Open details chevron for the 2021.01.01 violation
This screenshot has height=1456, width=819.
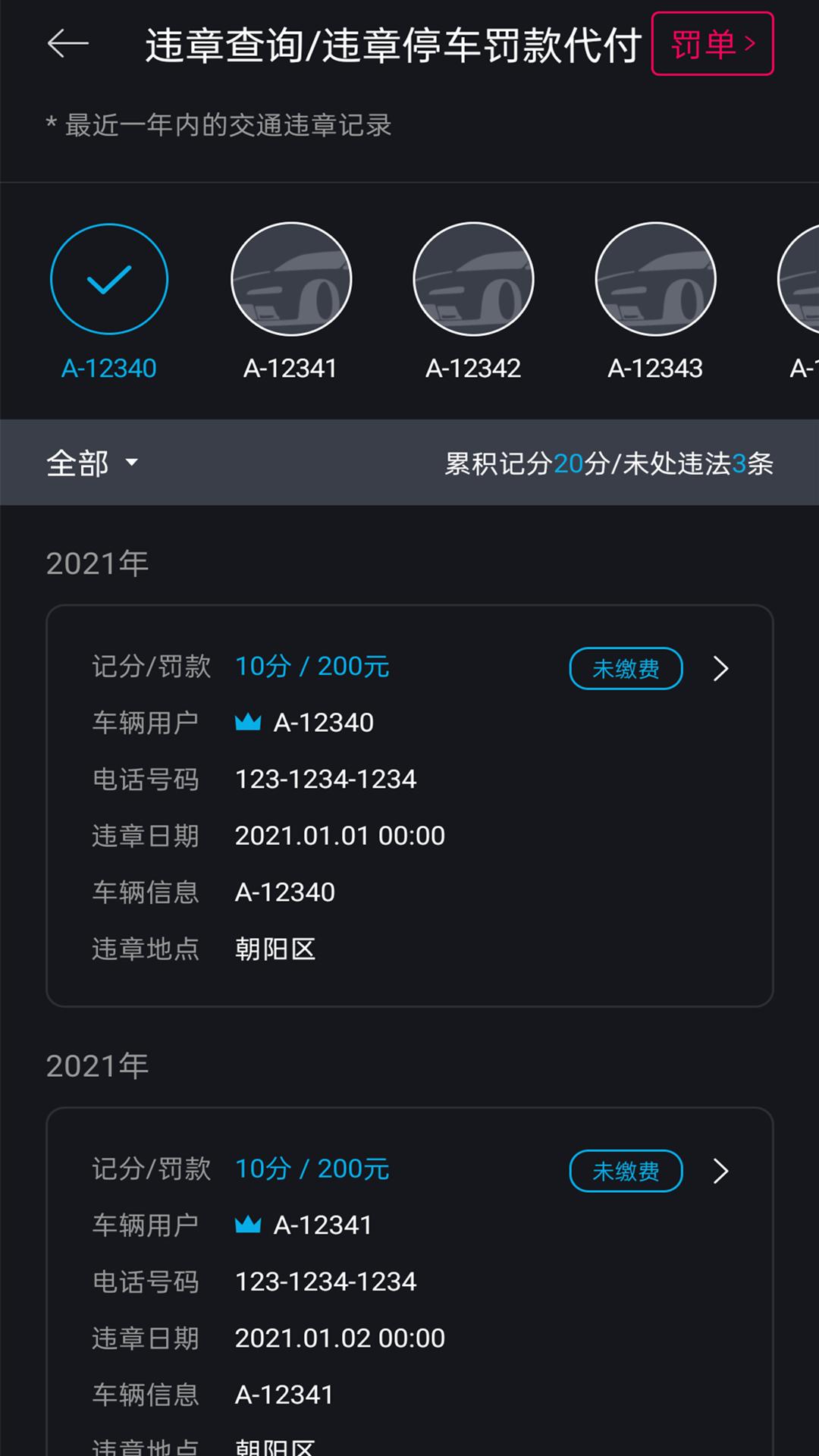point(720,668)
